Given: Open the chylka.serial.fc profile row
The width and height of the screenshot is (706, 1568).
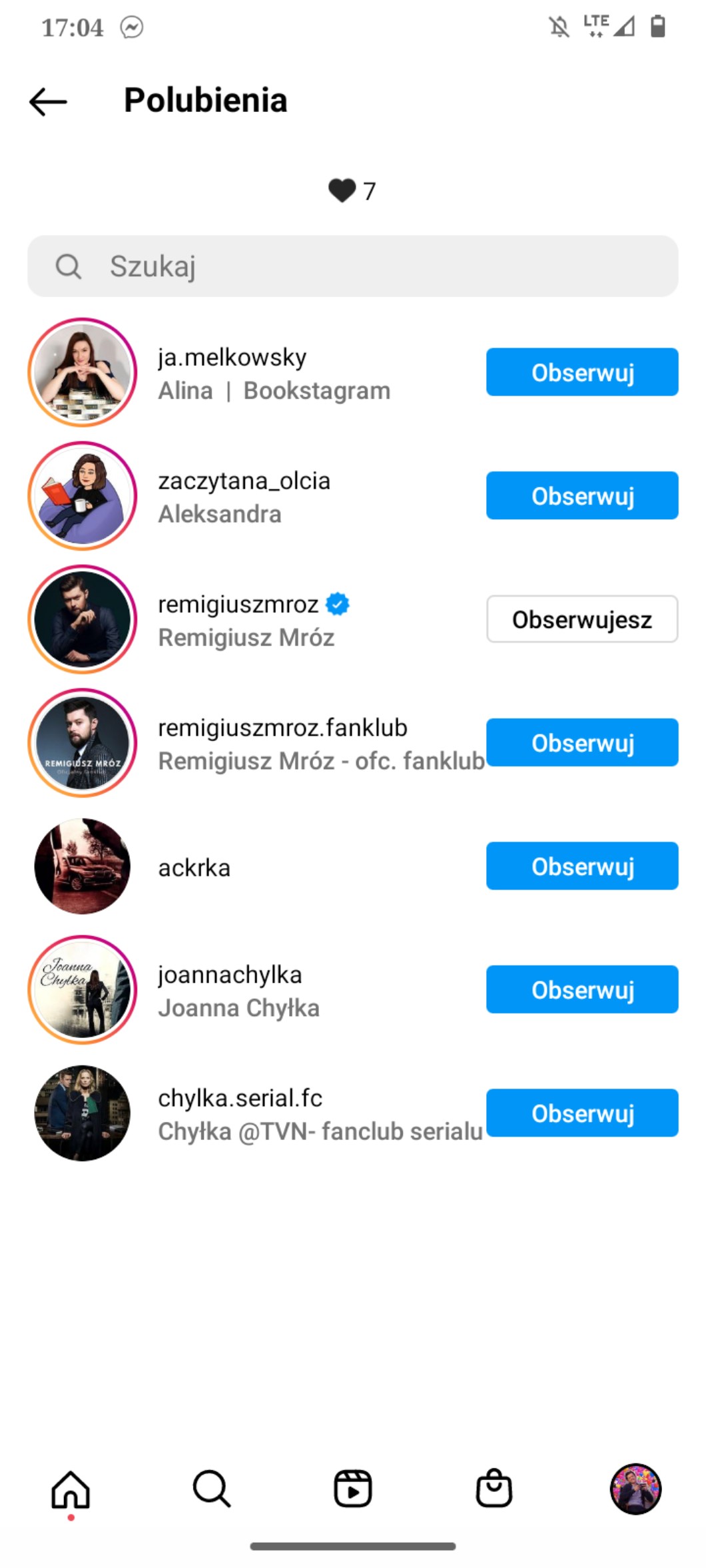Looking at the screenshot, I should coord(266,1114).
